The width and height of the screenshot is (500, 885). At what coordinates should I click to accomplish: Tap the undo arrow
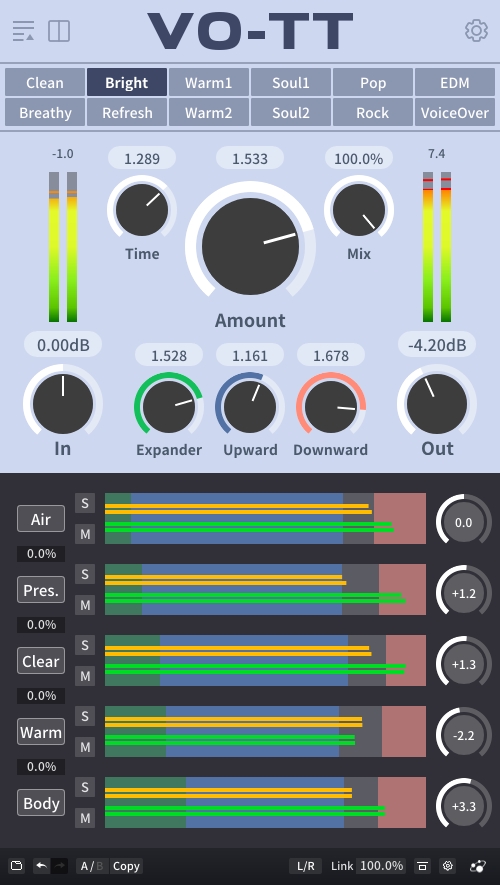41,866
